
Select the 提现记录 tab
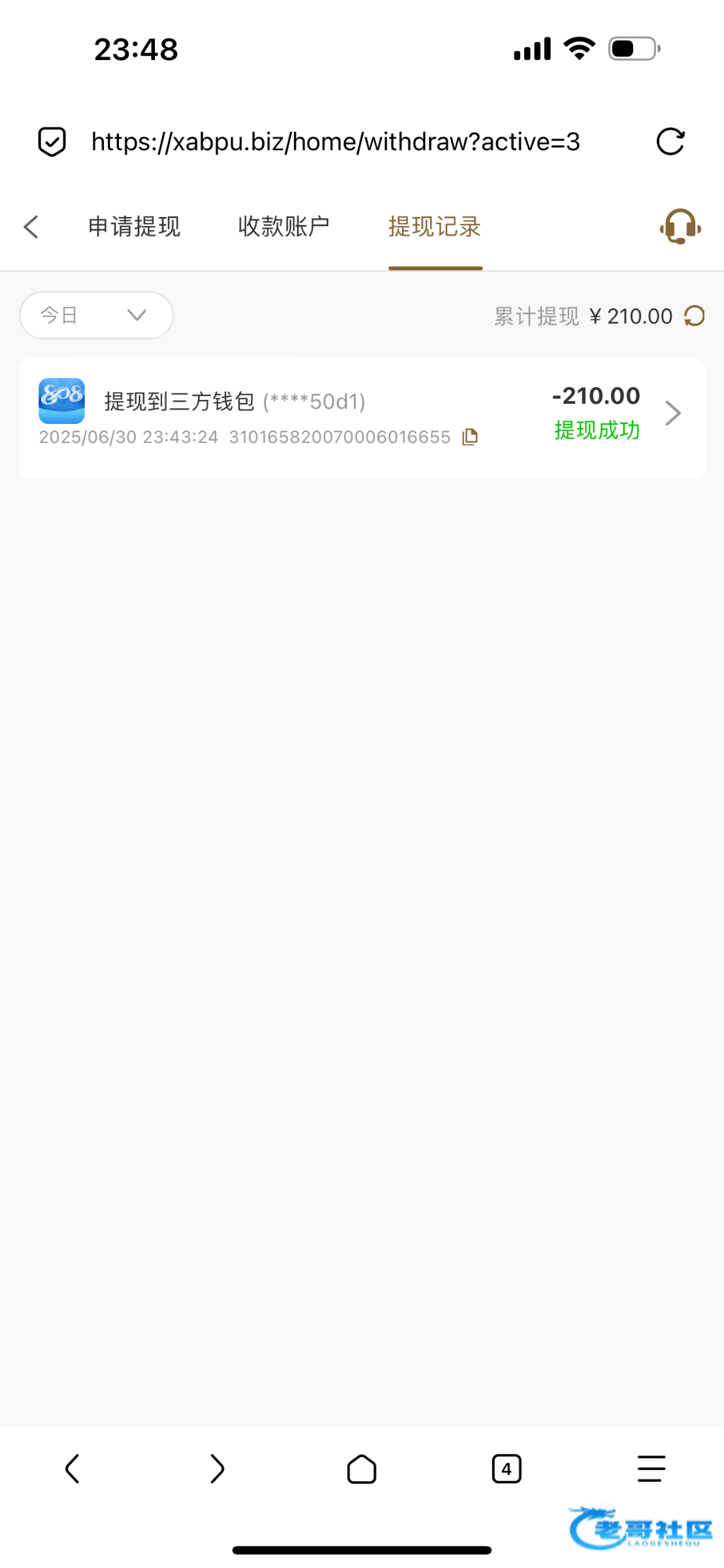coord(435,227)
